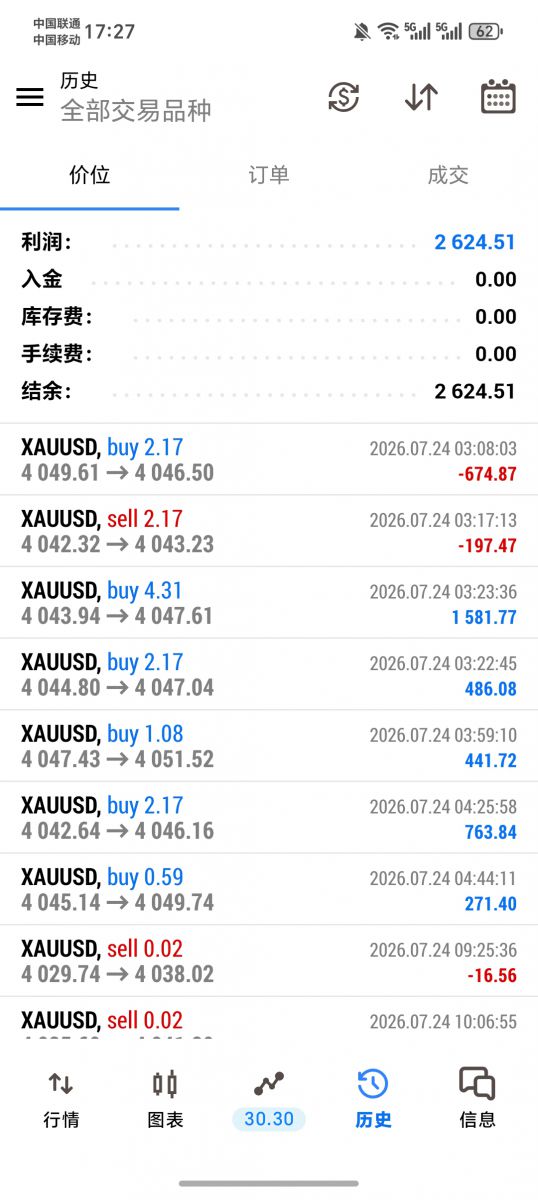Open the buy 0.59 trade at 04:44:11
Image resolution: width=538 pixels, height=1200 pixels.
269,889
